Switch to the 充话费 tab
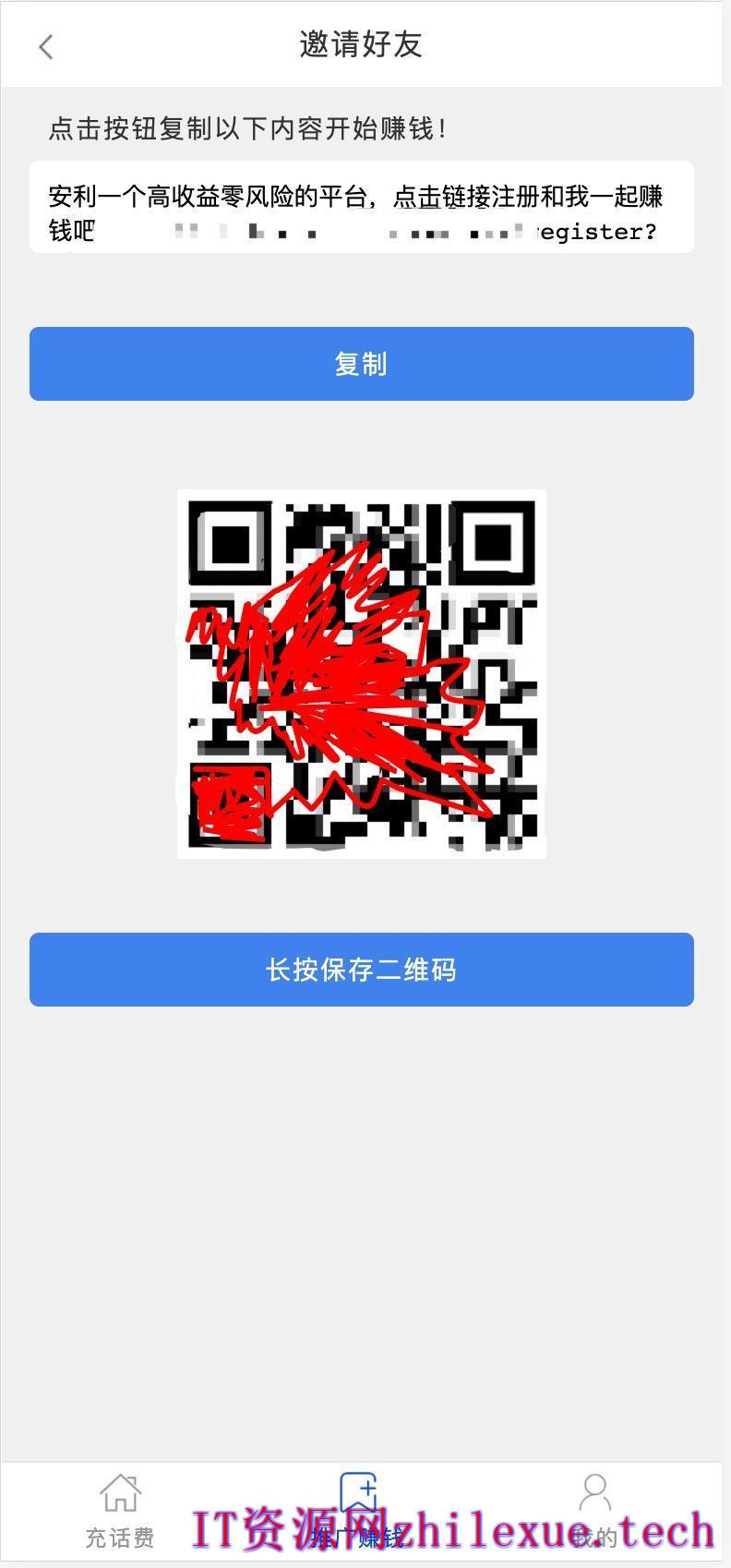This screenshot has width=731, height=1568. pyautogui.click(x=120, y=1511)
